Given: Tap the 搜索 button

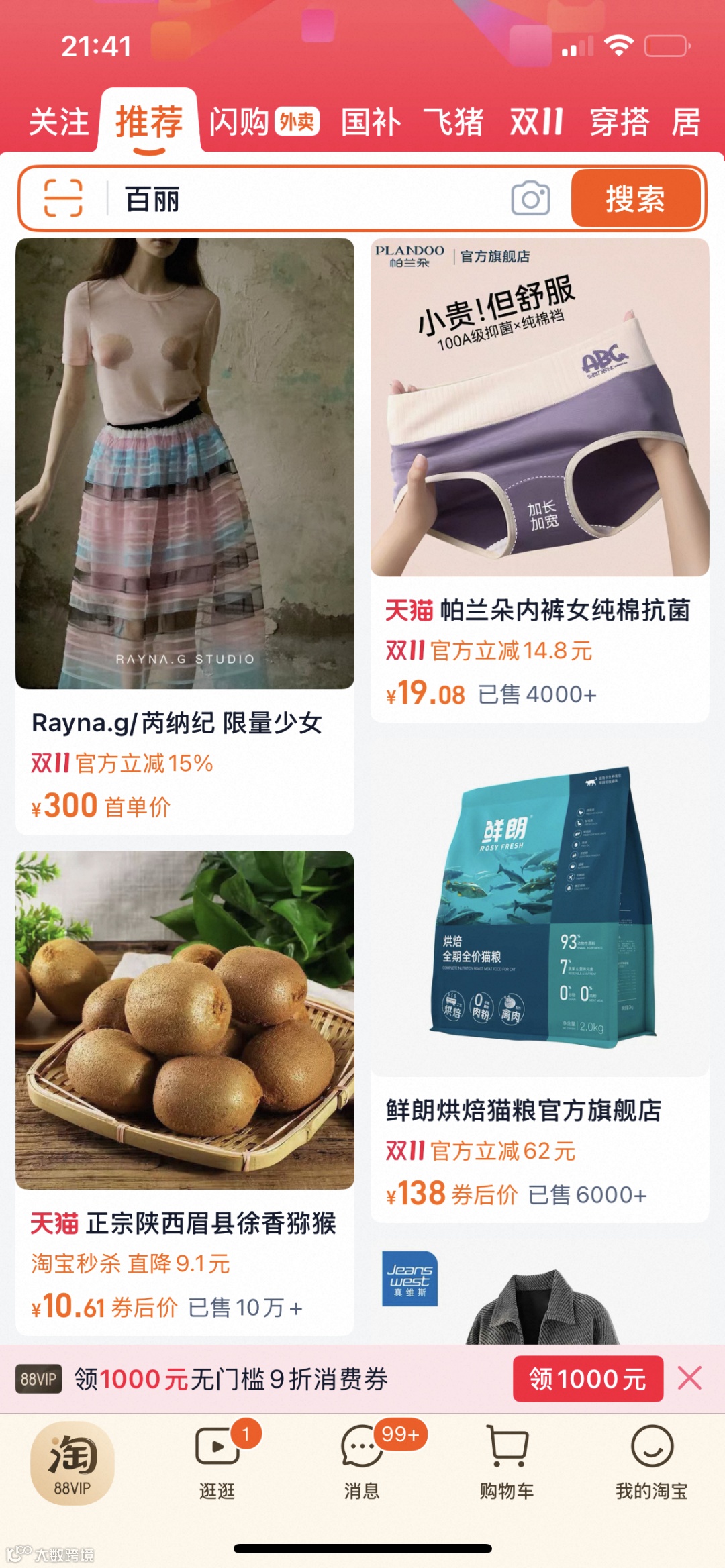Looking at the screenshot, I should pos(635,199).
